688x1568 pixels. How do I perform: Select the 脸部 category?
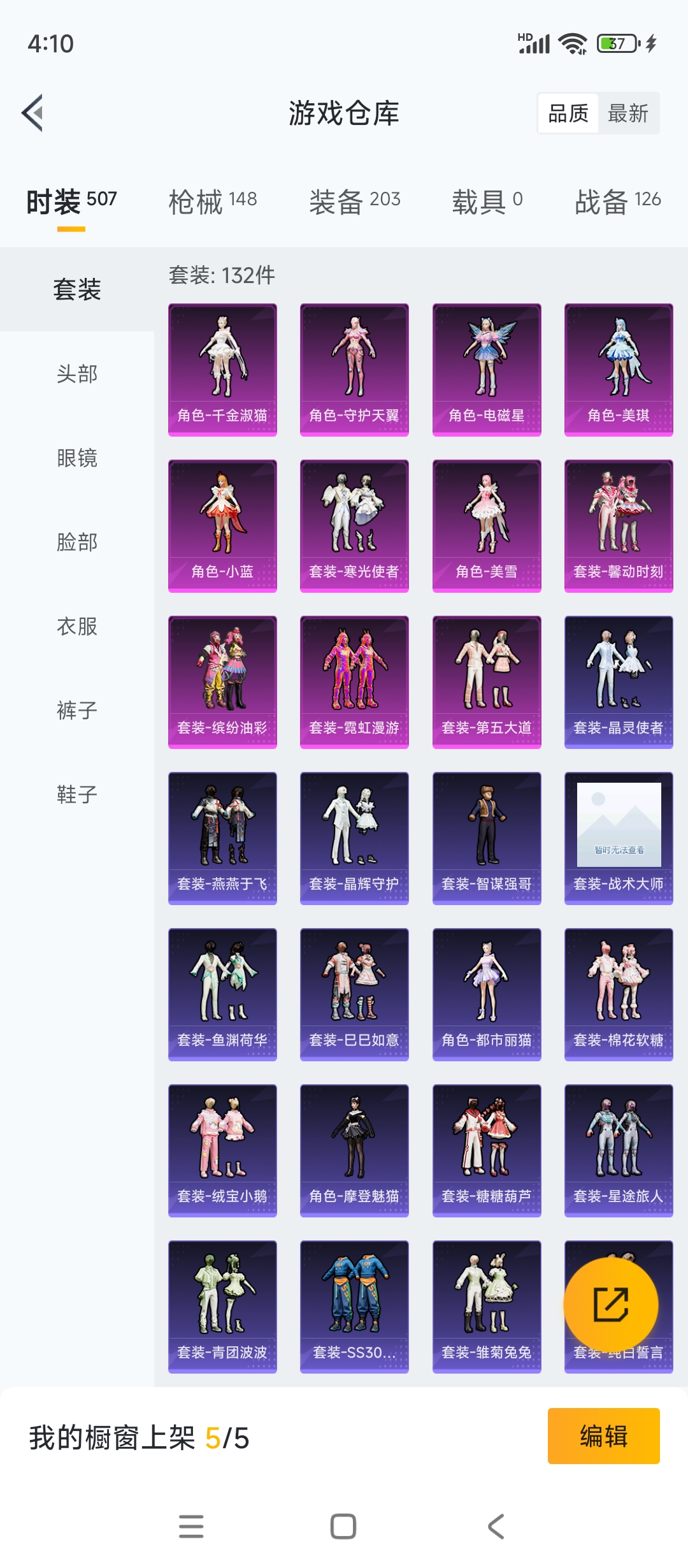[77, 542]
